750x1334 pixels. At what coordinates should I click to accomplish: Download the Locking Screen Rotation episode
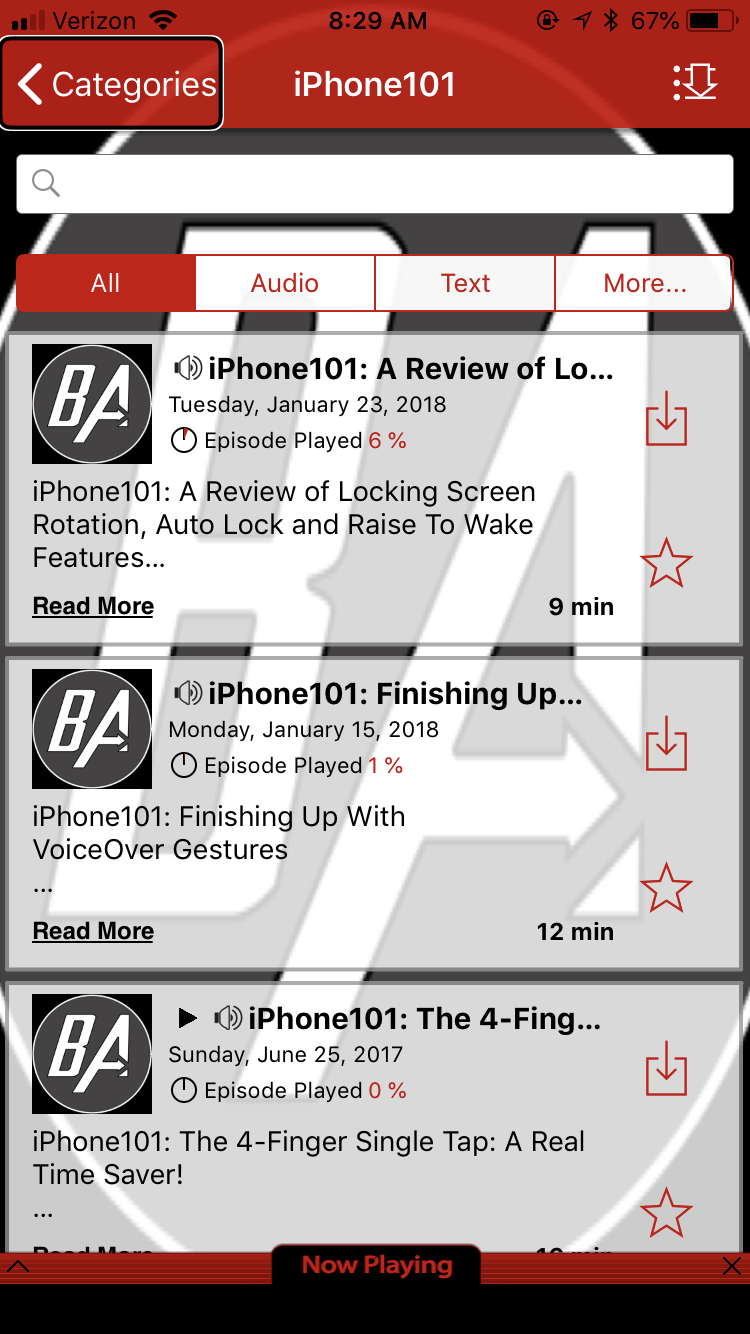click(x=666, y=420)
